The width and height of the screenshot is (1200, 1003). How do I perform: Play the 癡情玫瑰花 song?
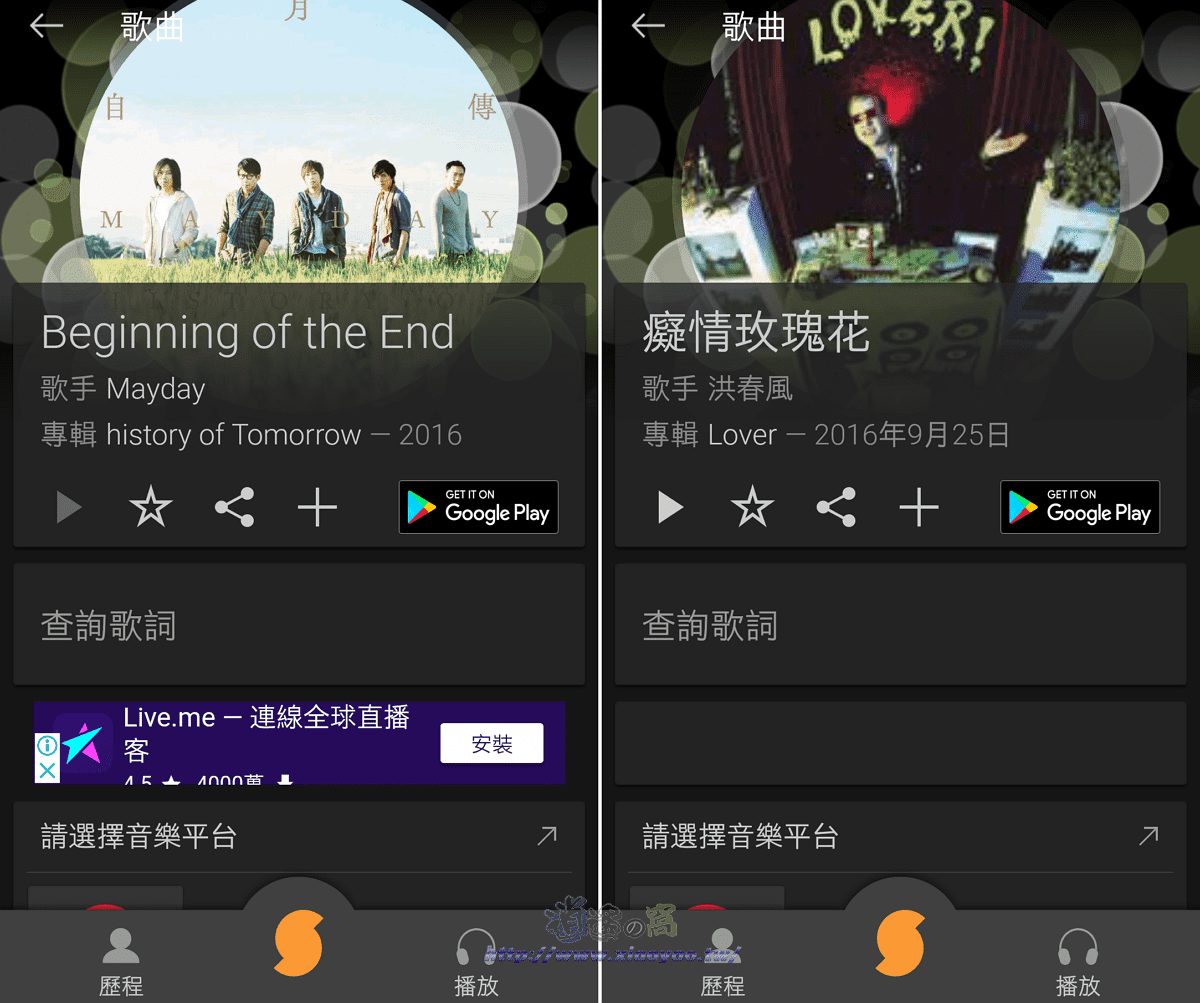[x=670, y=508]
